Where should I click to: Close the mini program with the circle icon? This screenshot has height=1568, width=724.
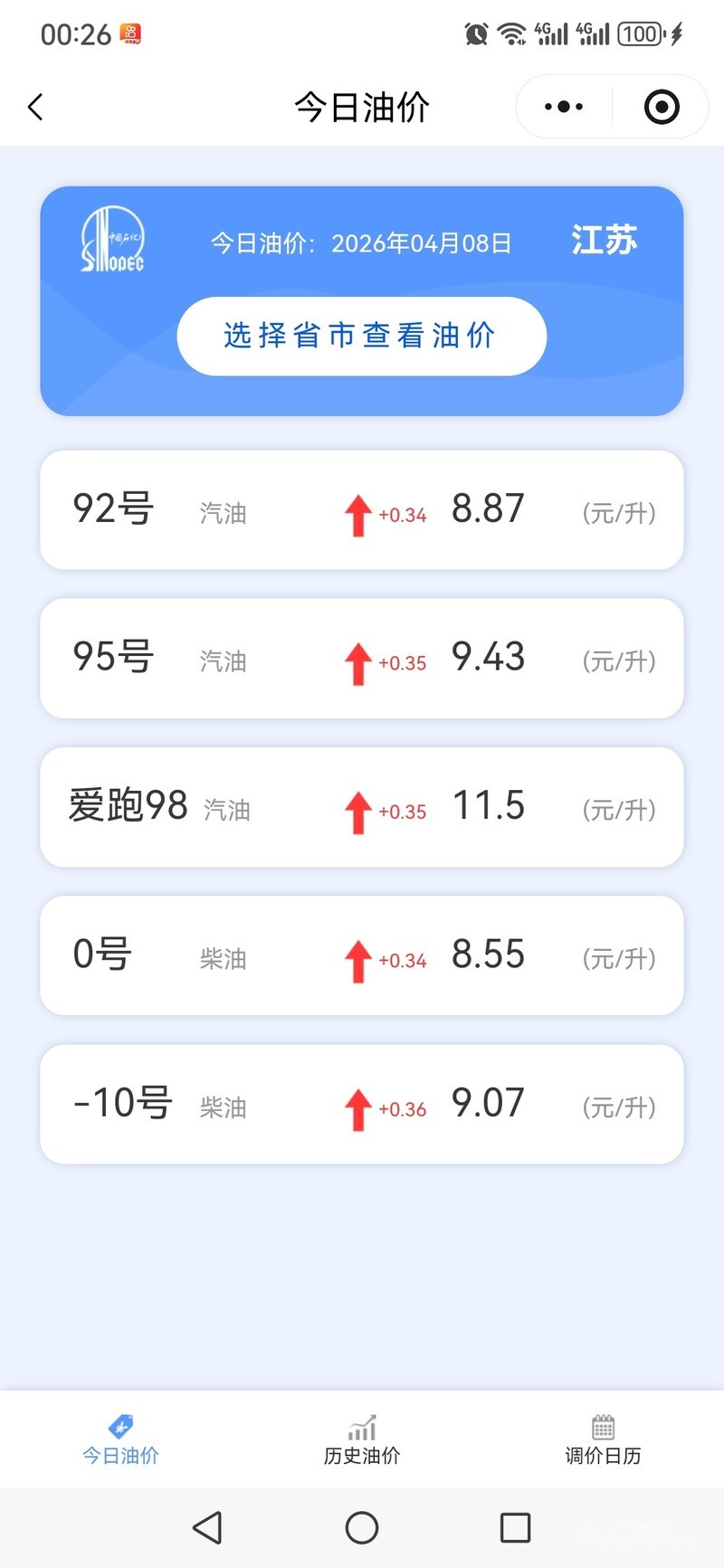pos(662,107)
